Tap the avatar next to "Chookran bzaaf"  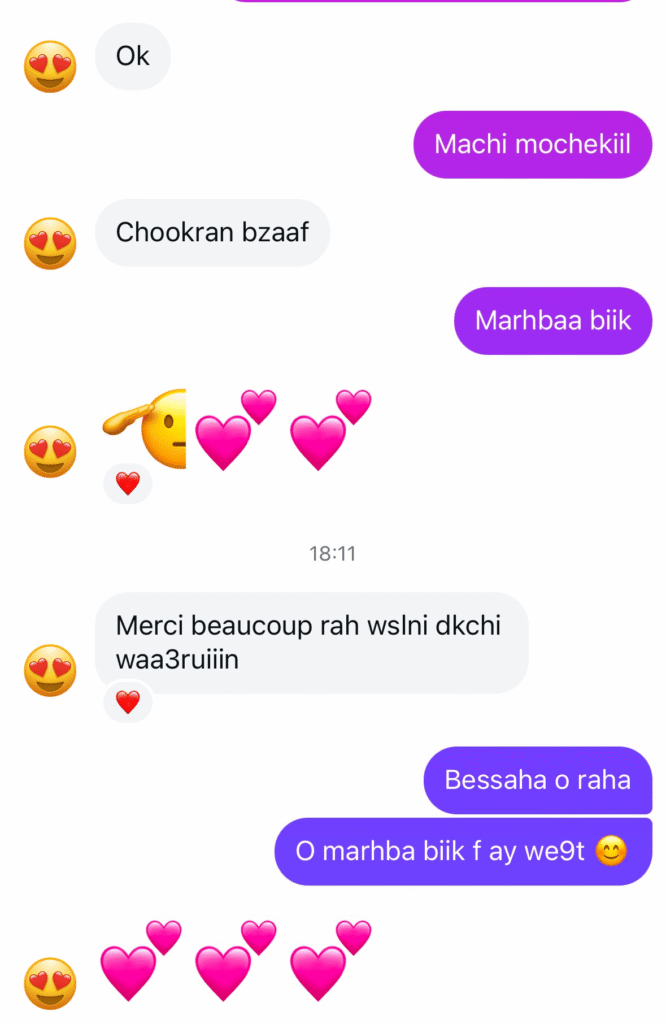(50, 243)
